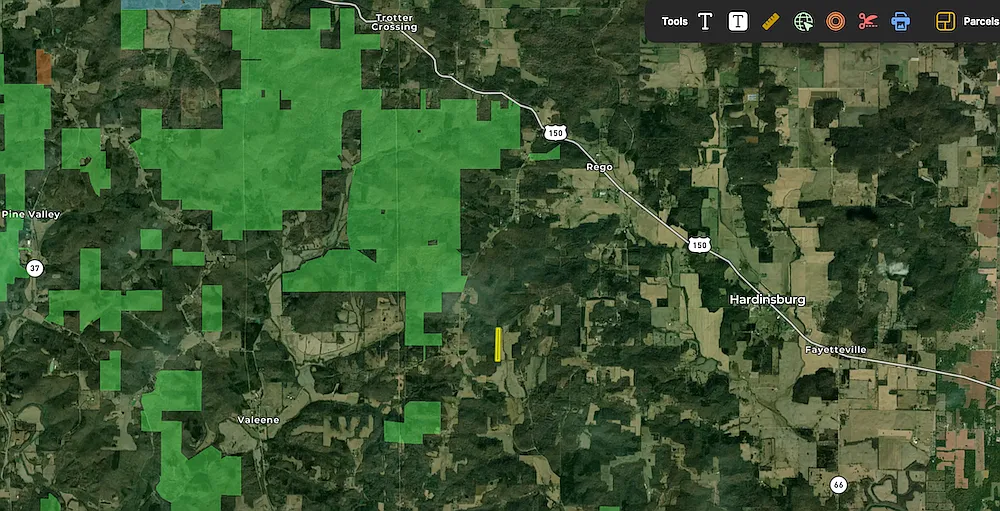
Task: Pick the scissors clip tool
Action: (868, 21)
